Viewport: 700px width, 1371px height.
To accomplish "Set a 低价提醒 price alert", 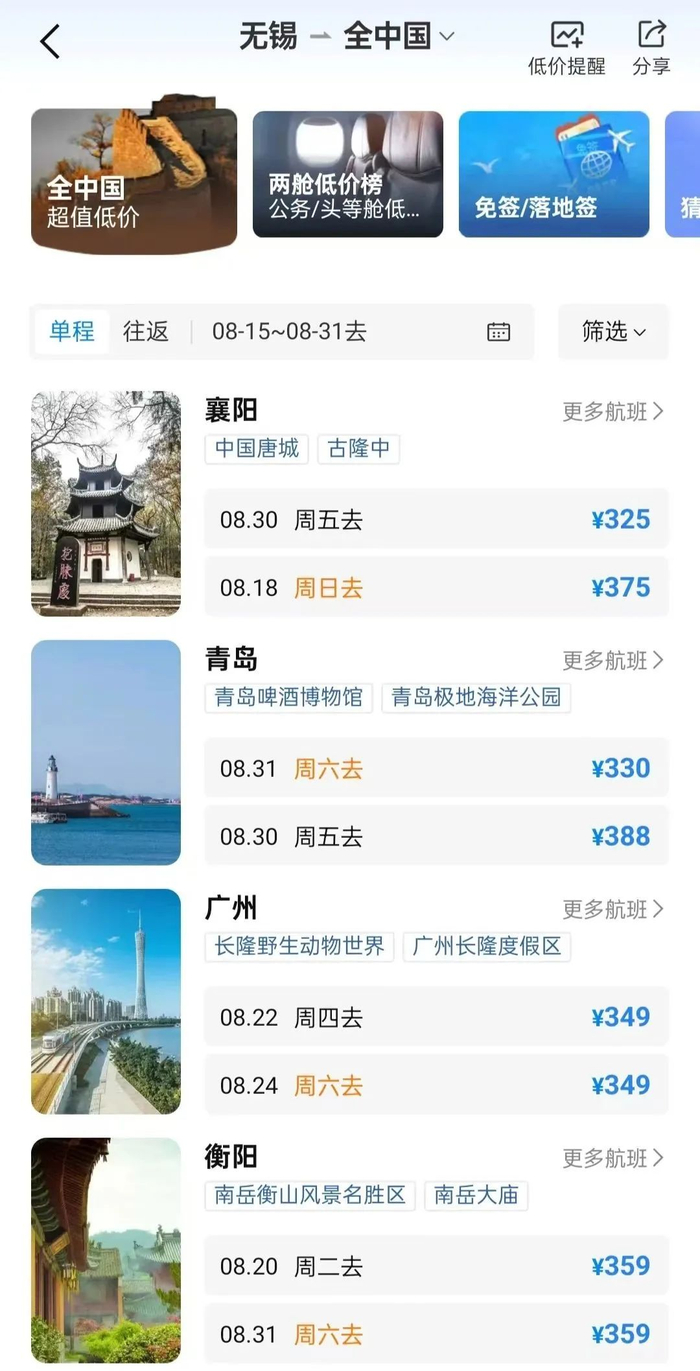I will [567, 48].
